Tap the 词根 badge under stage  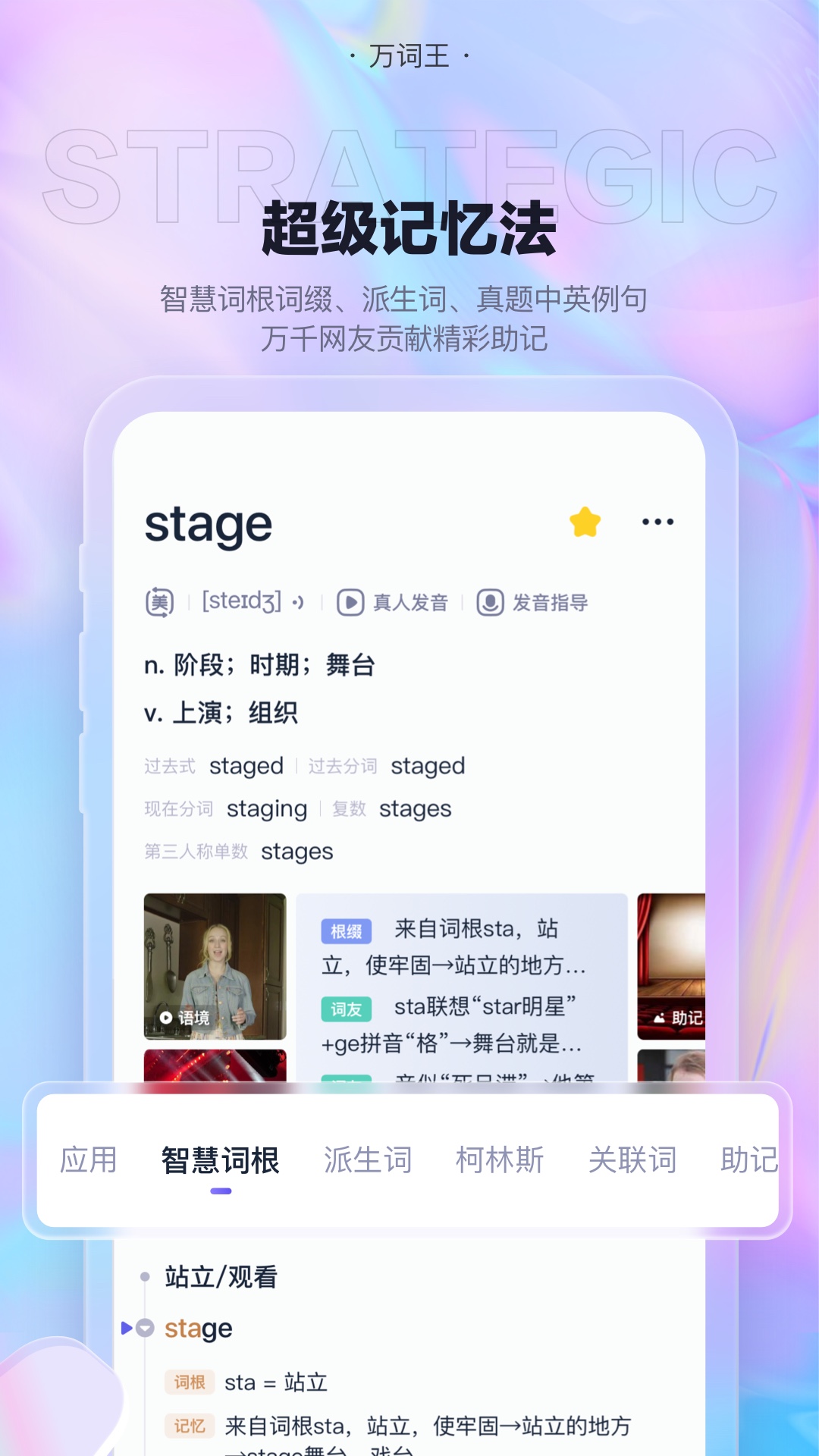(191, 1383)
